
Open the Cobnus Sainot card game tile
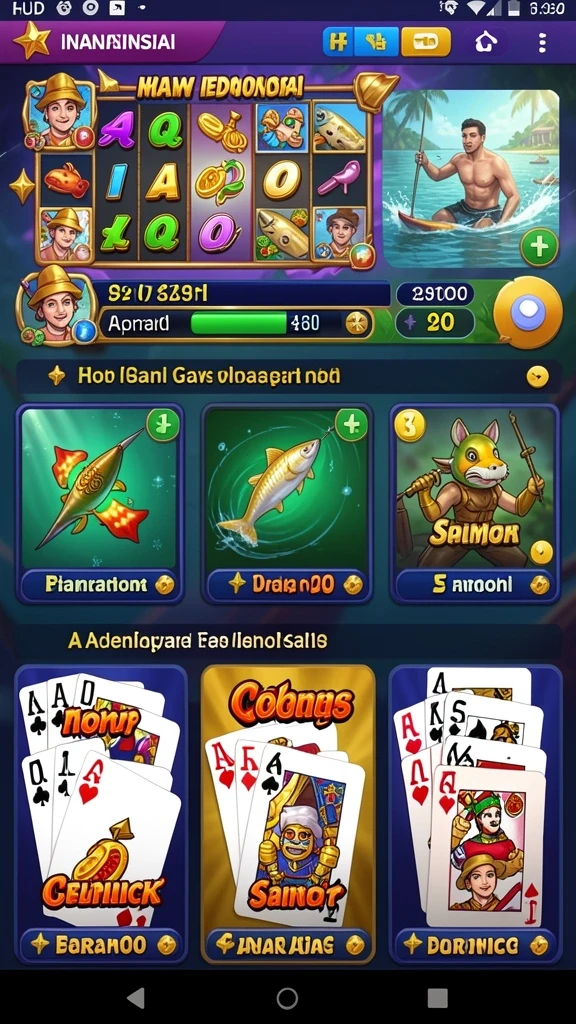tap(287, 814)
